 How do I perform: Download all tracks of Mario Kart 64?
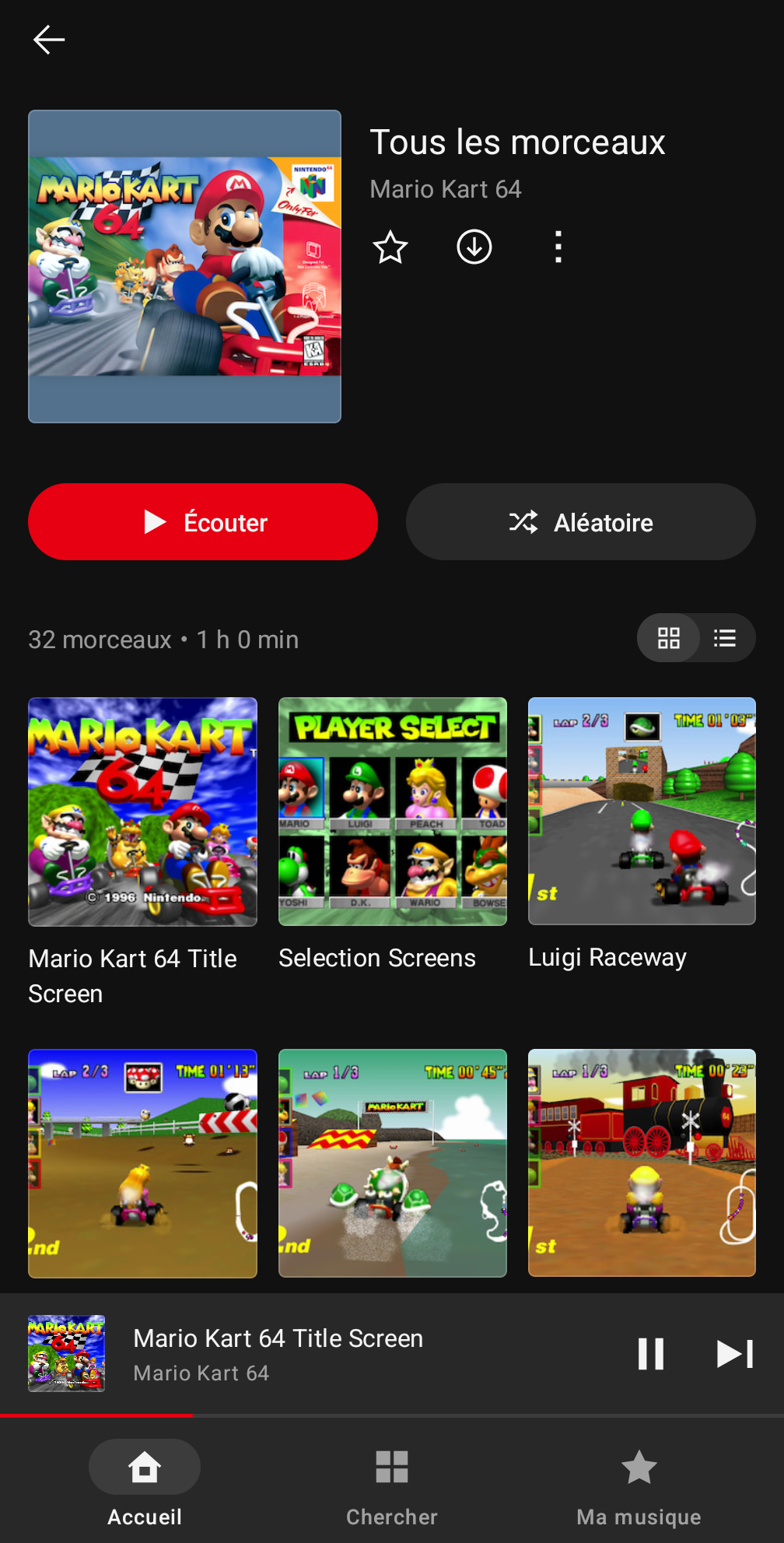click(474, 247)
